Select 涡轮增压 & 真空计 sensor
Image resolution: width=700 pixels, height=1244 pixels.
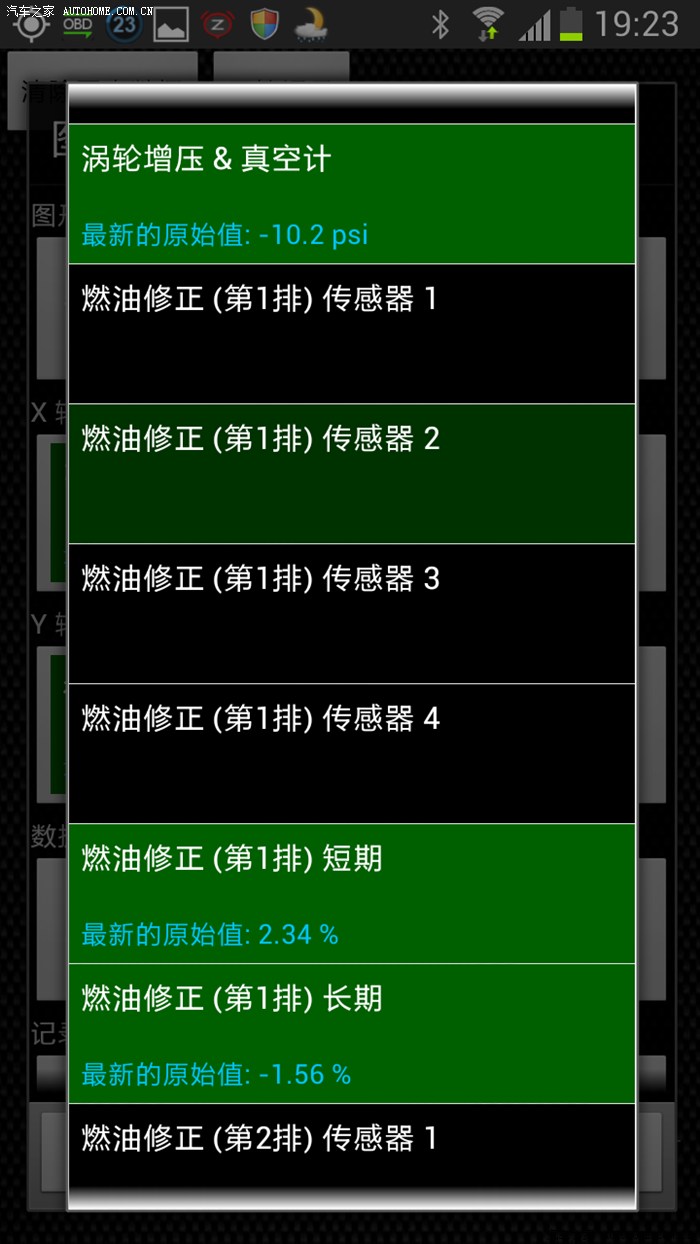(351, 194)
